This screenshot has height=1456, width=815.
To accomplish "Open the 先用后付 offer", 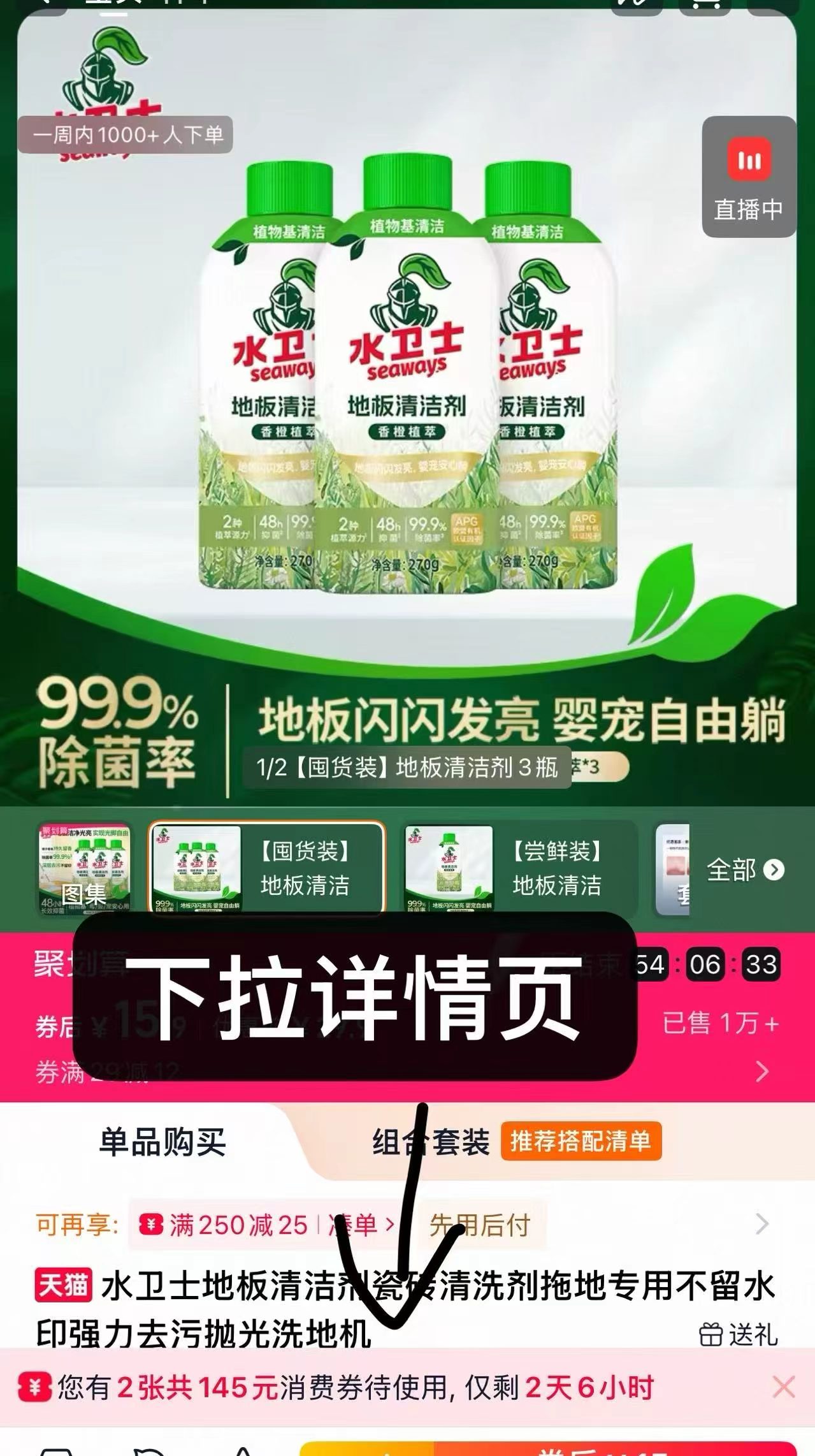I will 479,1225.
